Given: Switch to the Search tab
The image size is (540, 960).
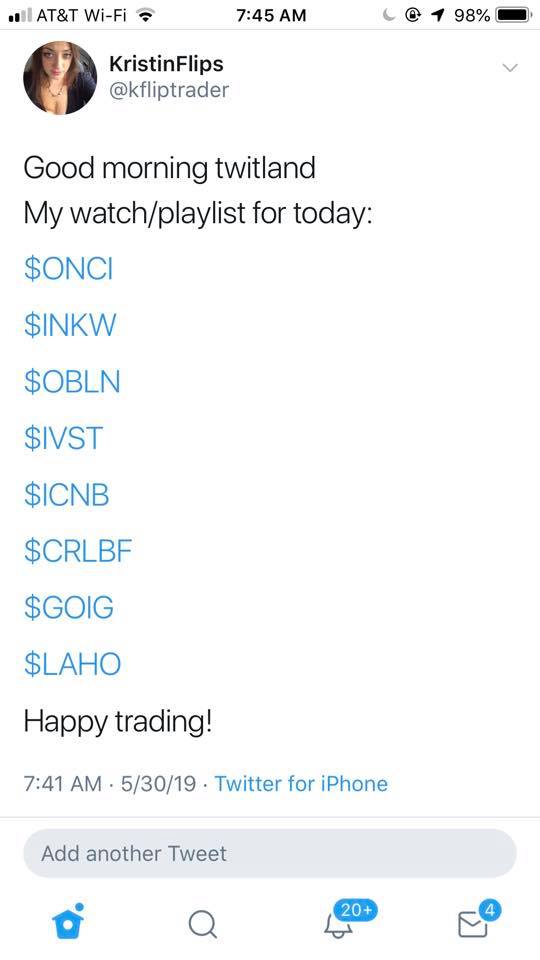Looking at the screenshot, I should coord(202,923).
